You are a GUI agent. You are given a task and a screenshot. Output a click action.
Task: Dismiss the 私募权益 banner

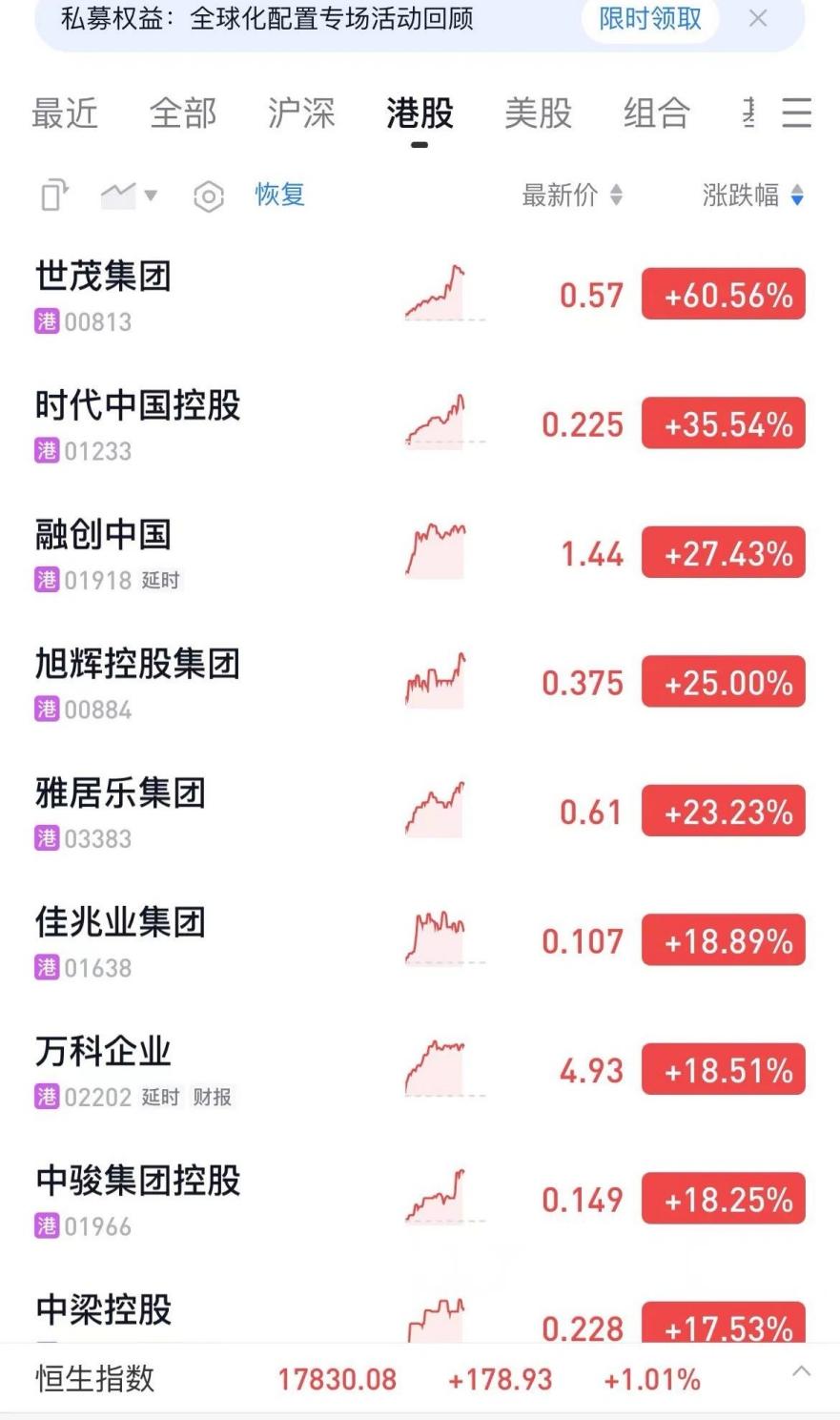758,18
